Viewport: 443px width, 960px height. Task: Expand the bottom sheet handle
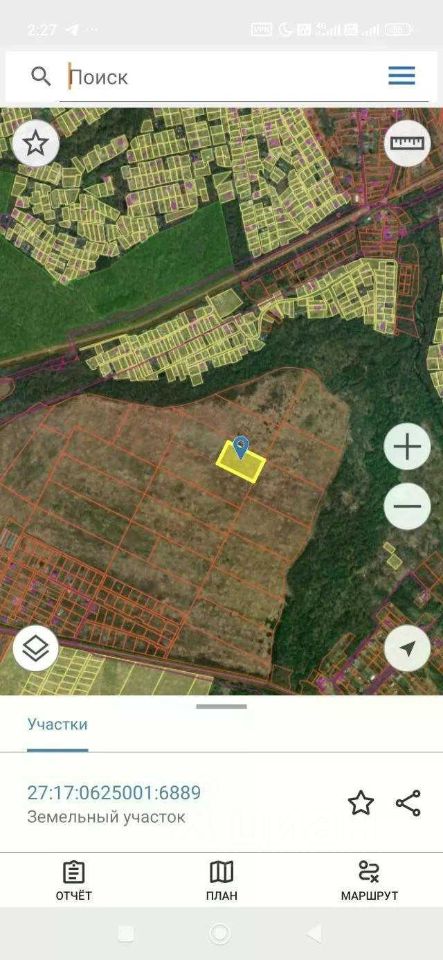[222, 707]
